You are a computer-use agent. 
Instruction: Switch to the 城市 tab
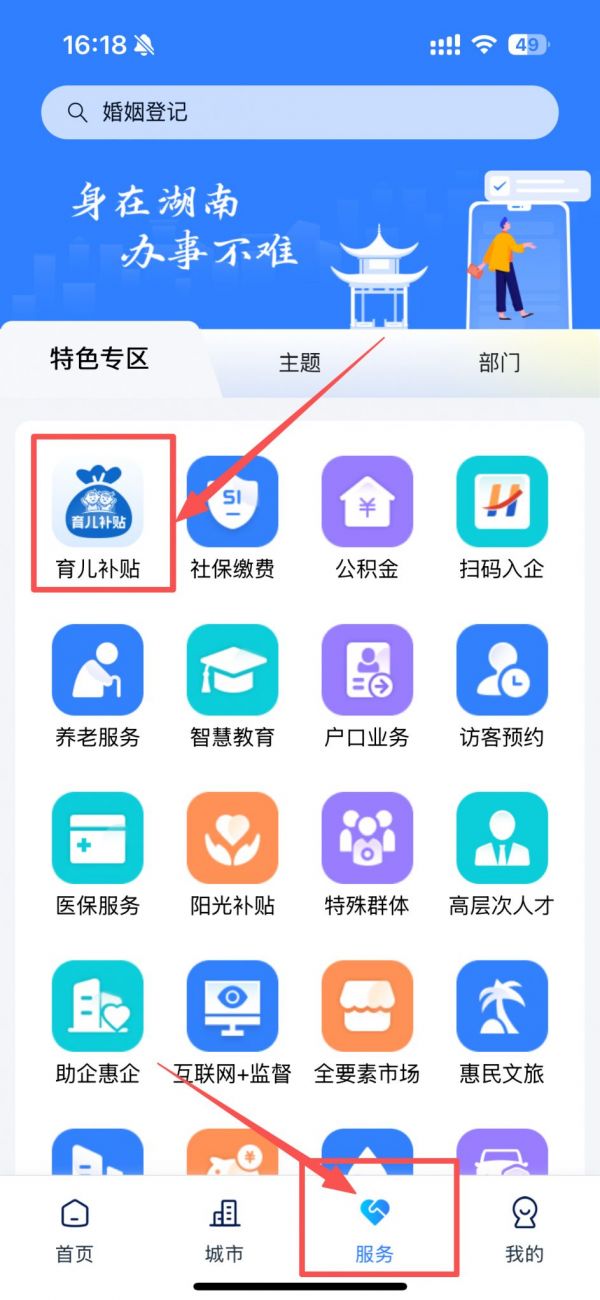pos(224,1228)
